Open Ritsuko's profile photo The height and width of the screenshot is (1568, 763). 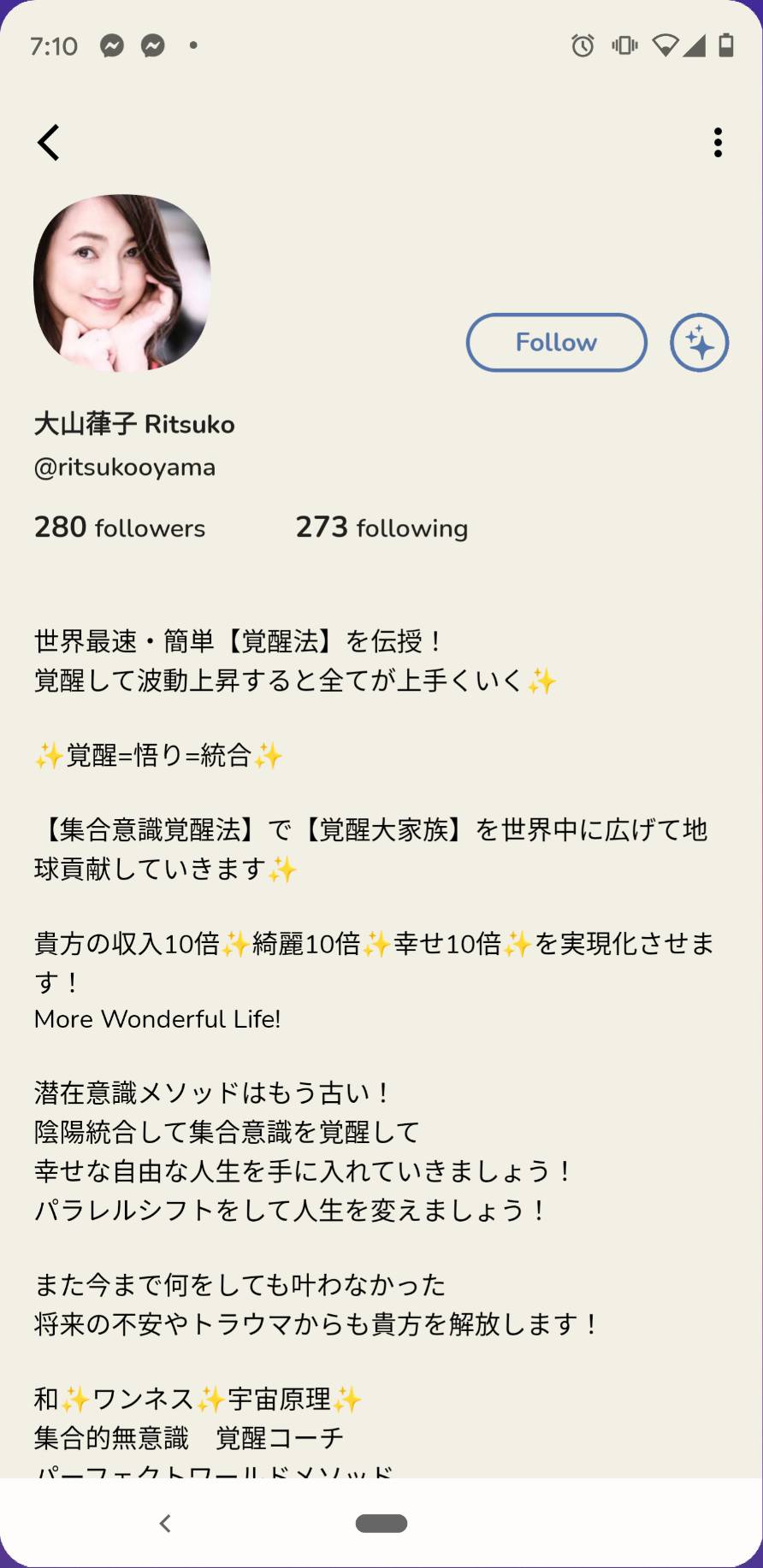point(122,283)
